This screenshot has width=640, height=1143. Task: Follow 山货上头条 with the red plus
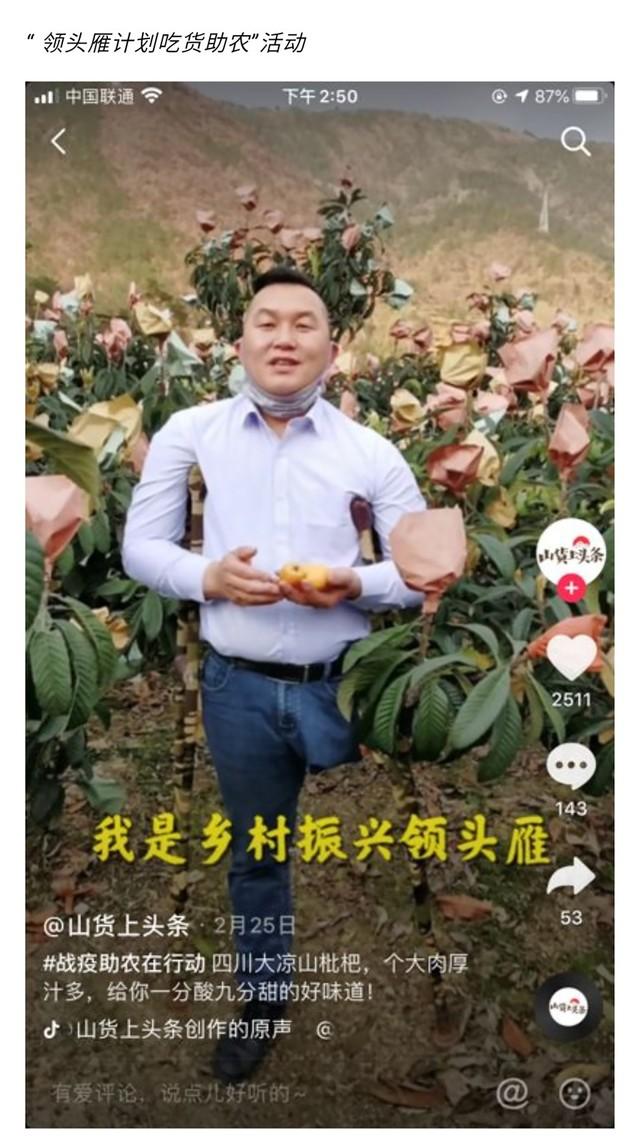[x=571, y=588]
